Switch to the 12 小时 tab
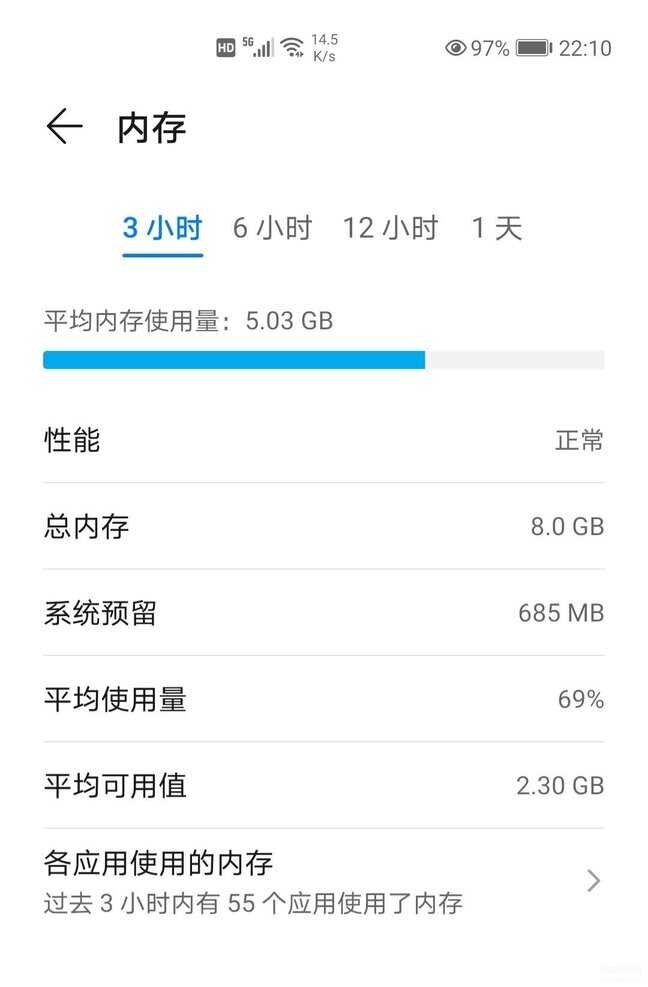Viewport: 648px width, 987px height. 390,228
